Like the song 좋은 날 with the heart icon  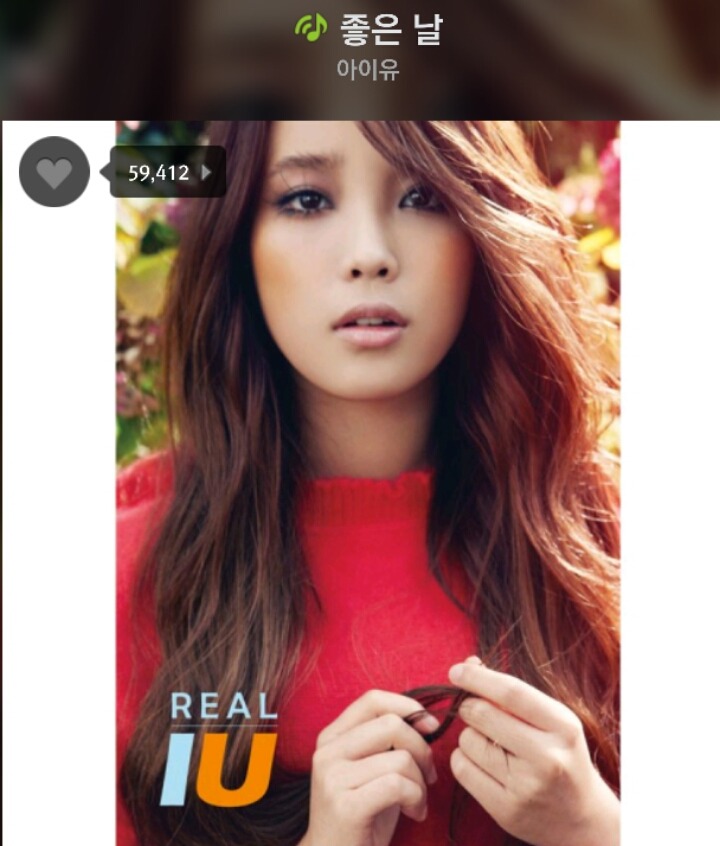tap(54, 172)
